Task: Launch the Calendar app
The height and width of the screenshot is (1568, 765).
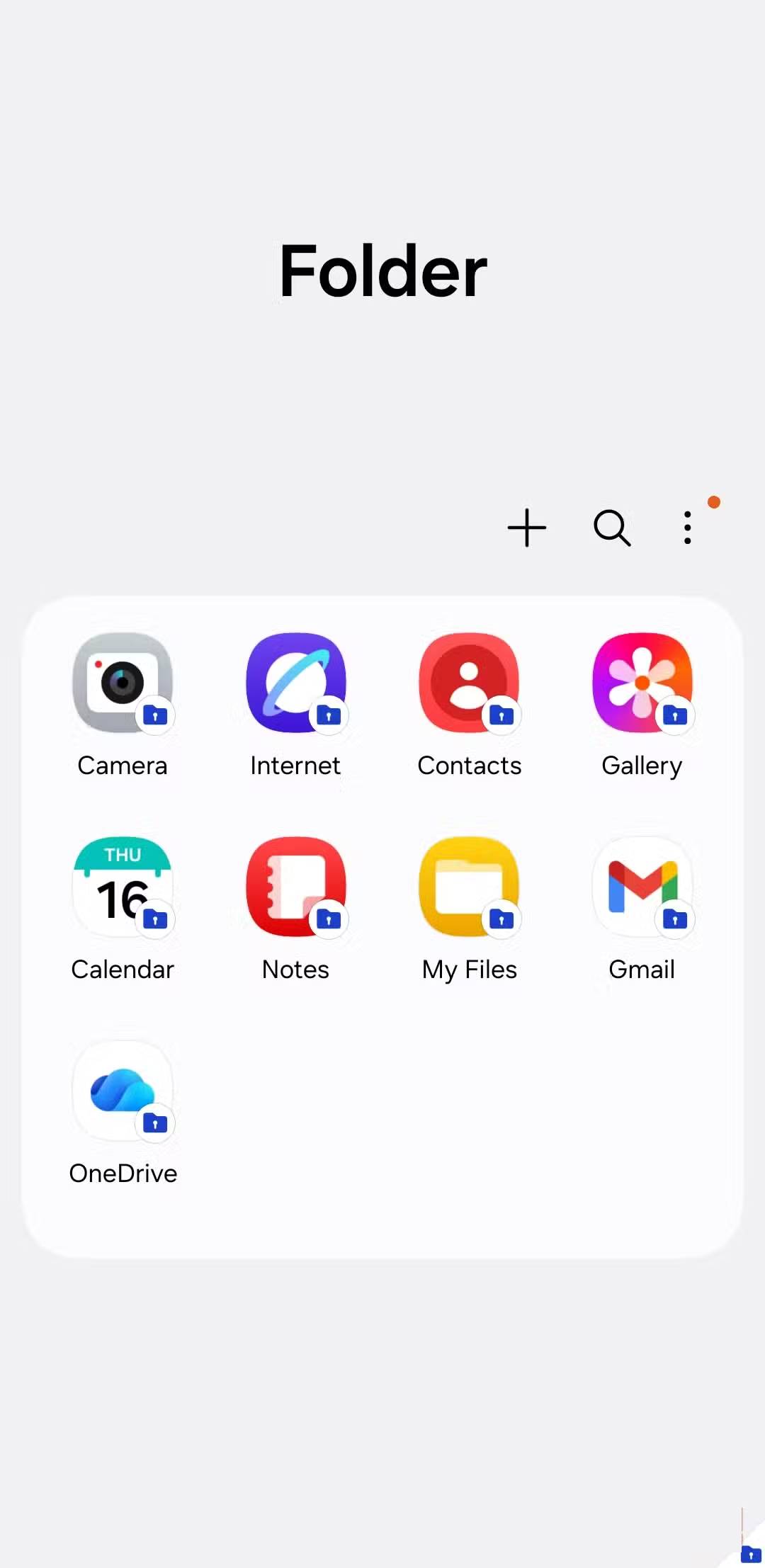Action: coord(123,887)
